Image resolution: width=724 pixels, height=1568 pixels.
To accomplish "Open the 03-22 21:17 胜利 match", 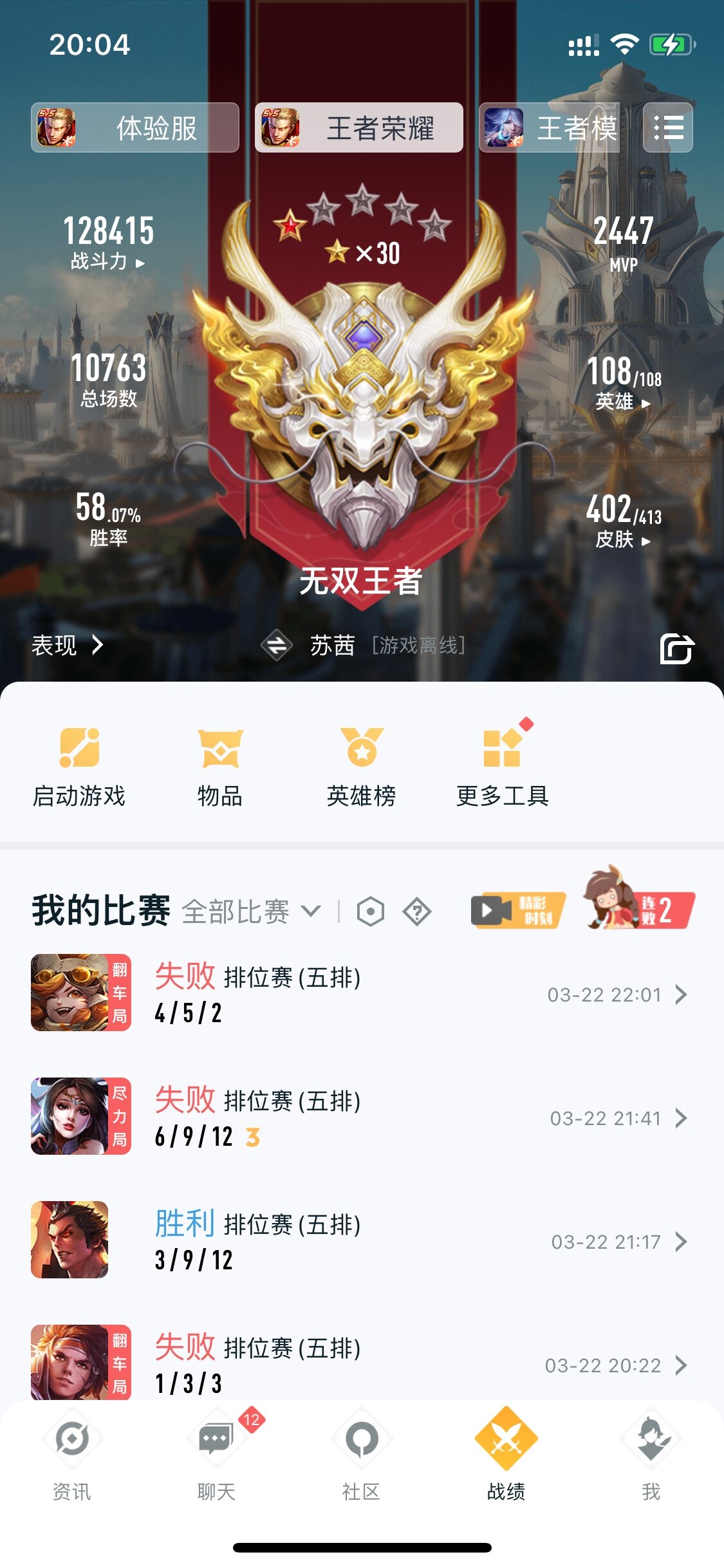I will click(x=359, y=1240).
